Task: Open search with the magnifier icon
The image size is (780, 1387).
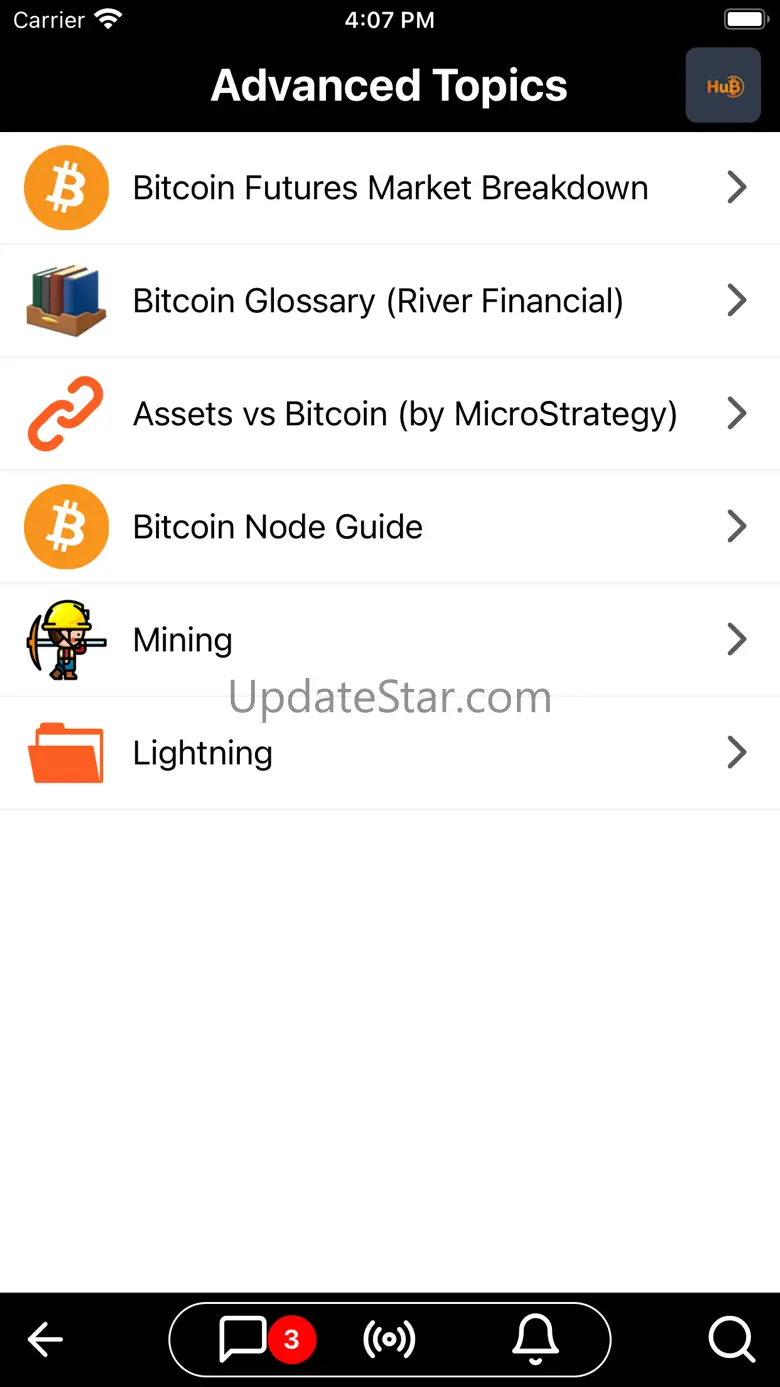Action: click(732, 1340)
